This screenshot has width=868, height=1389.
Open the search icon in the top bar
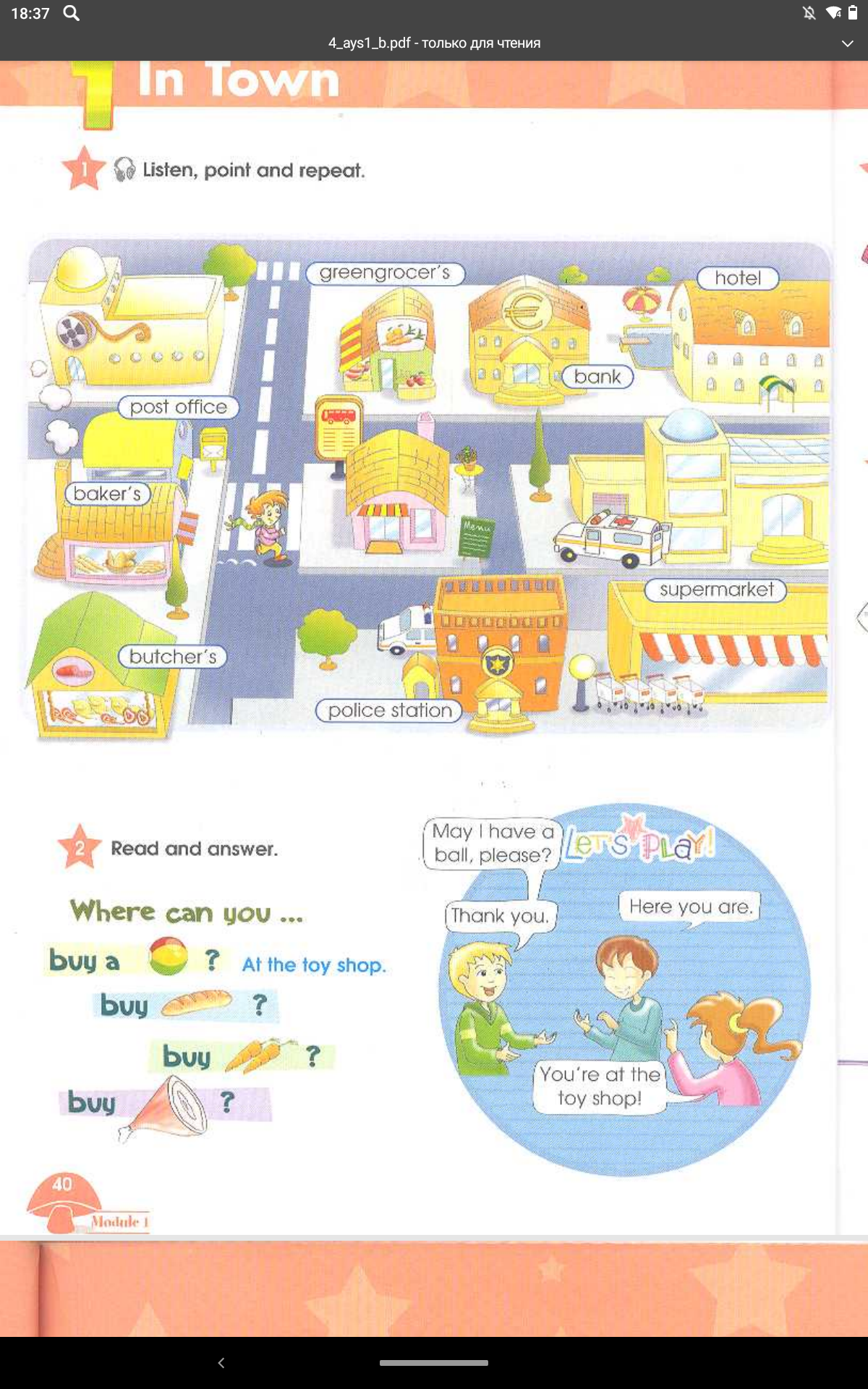(71, 13)
